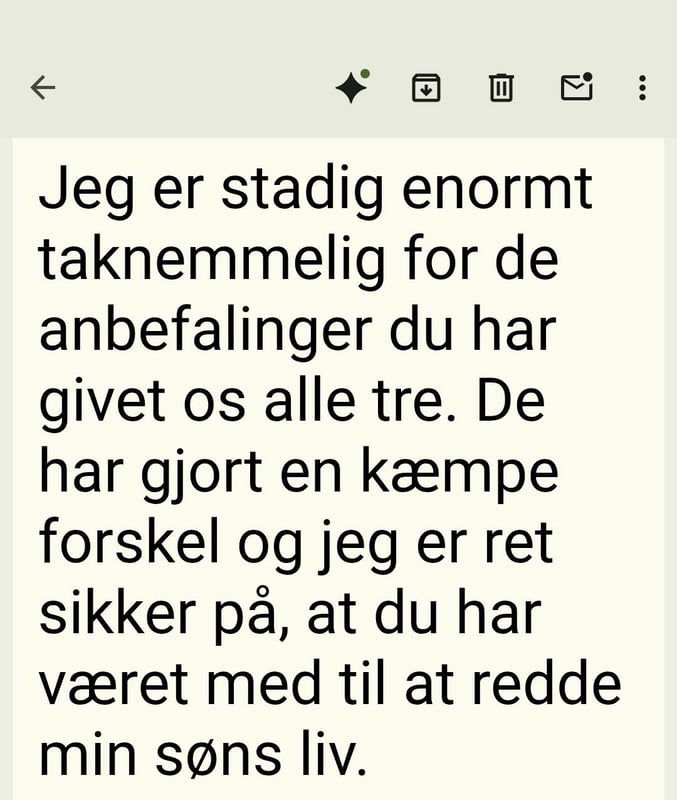Image resolution: width=677 pixels, height=800 pixels.
Task: Delete this email with the trash icon
Action: point(501,88)
